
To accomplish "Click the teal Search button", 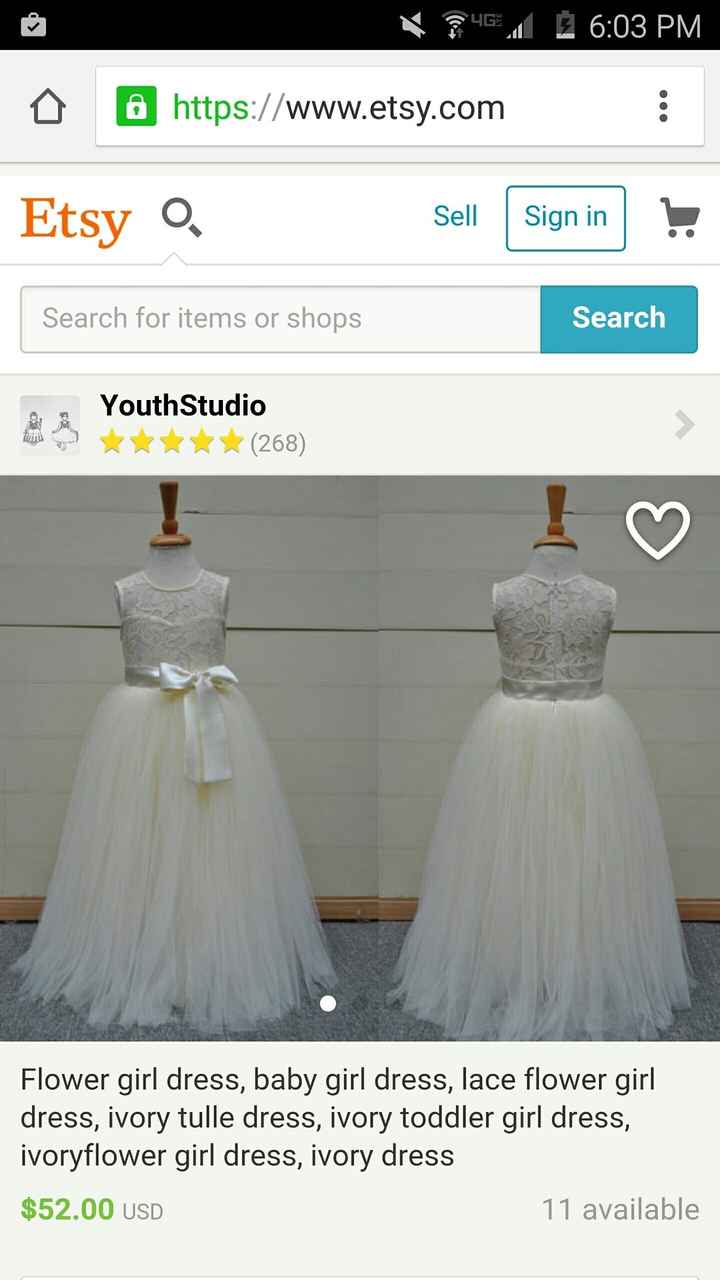I will click(x=619, y=318).
